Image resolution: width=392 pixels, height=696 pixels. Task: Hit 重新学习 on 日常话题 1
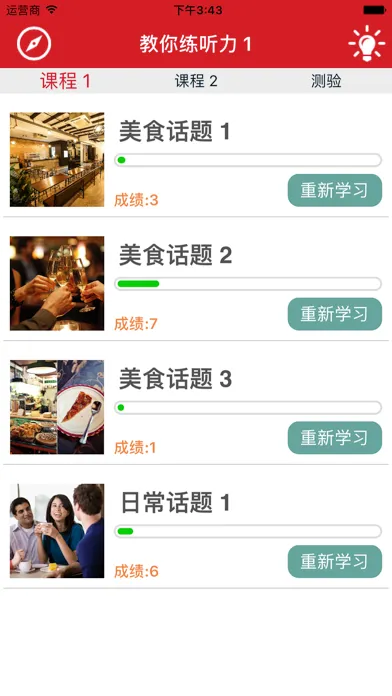click(x=335, y=562)
